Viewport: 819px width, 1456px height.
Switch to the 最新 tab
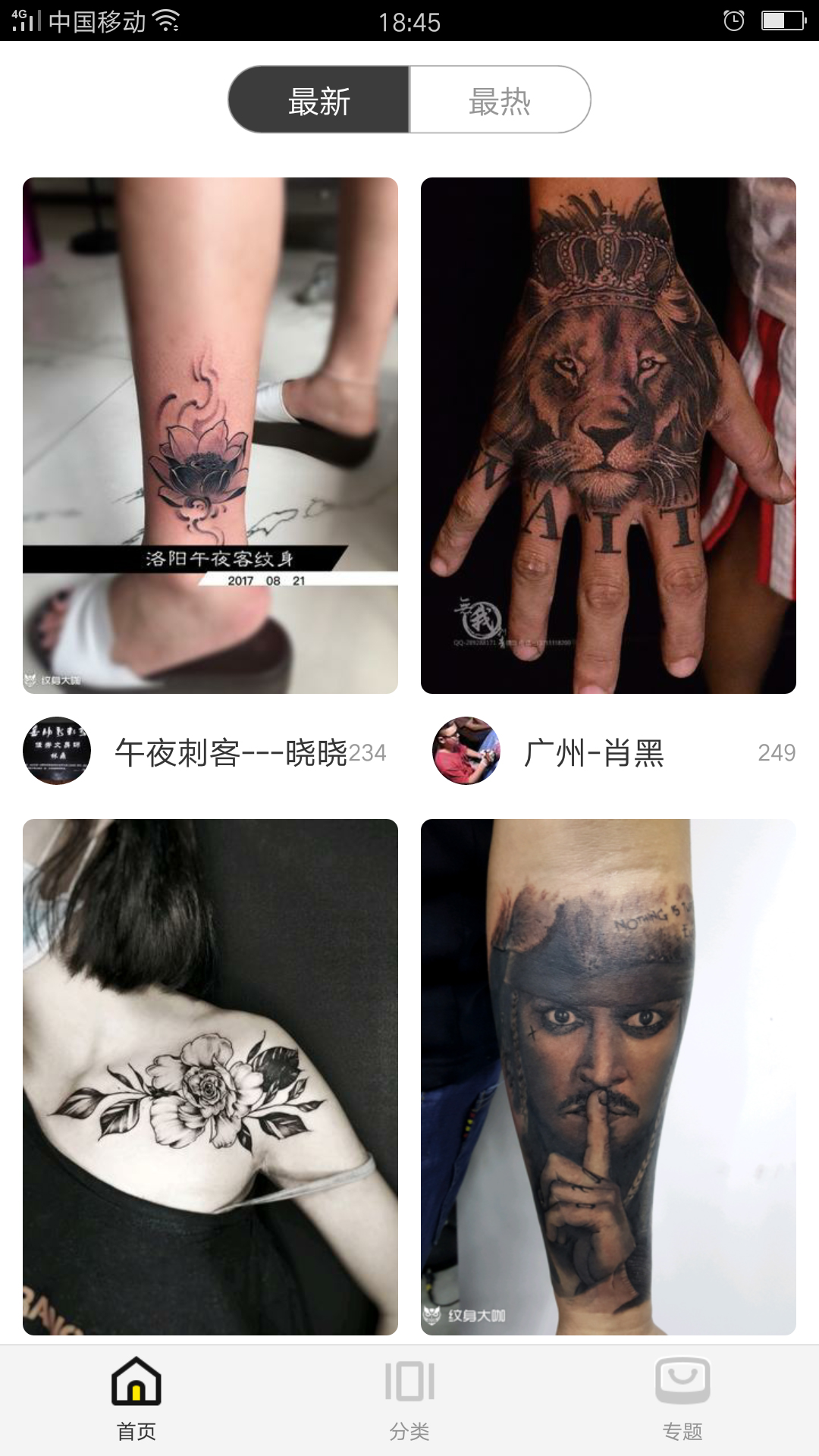pyautogui.click(x=318, y=99)
